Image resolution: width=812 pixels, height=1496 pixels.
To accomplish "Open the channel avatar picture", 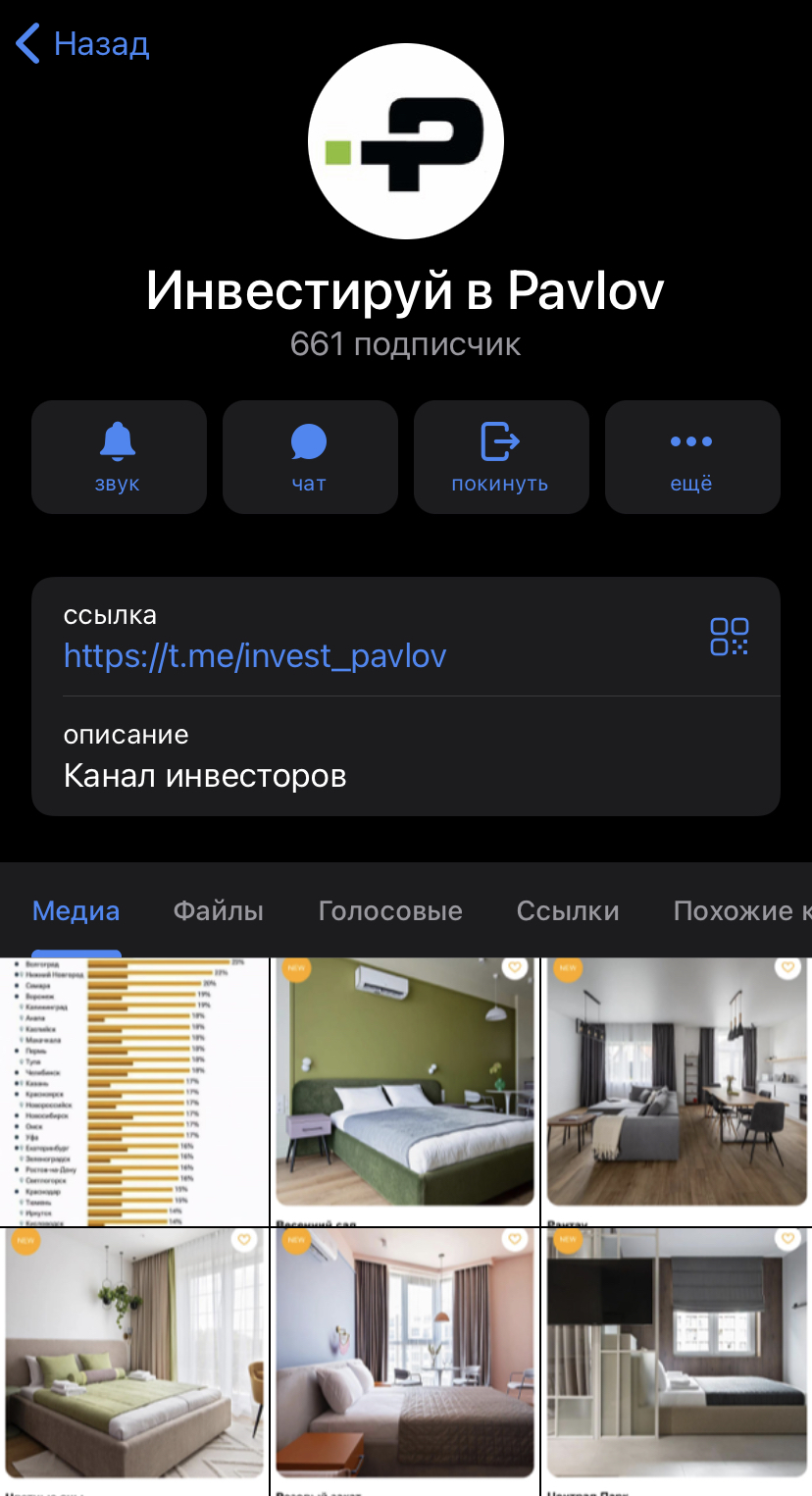I will (x=406, y=141).
